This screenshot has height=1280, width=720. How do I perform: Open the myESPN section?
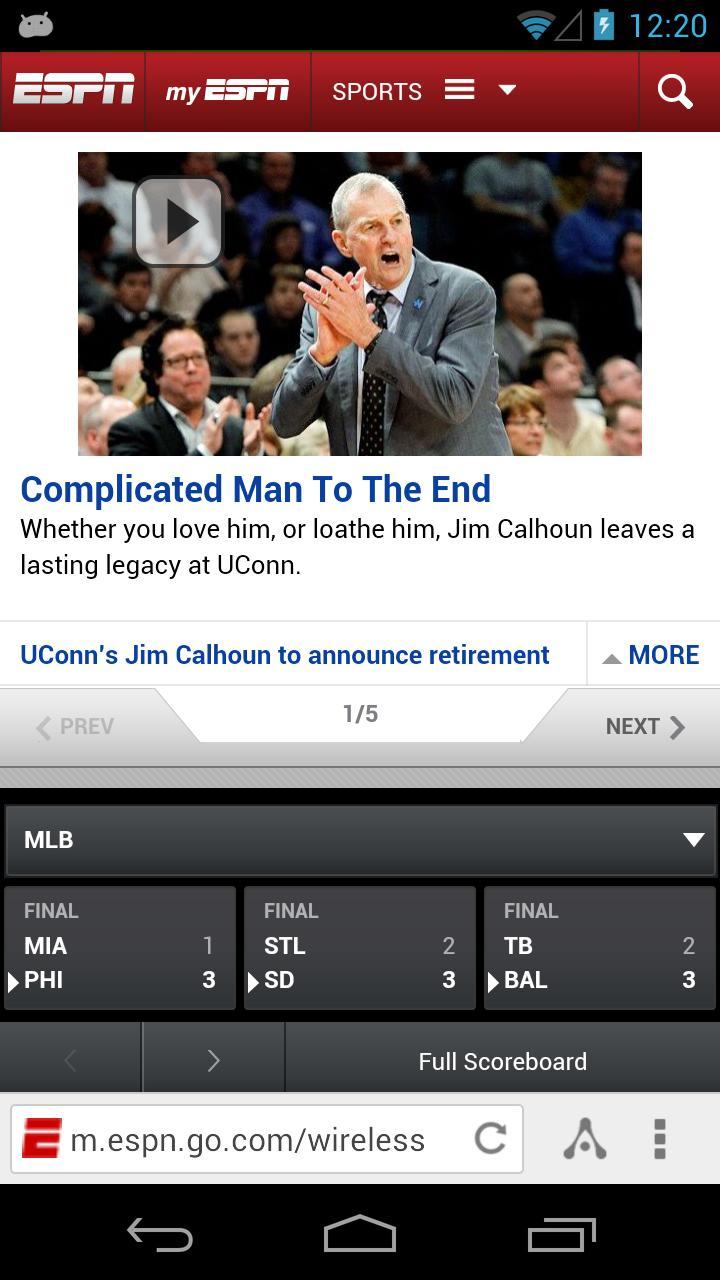click(x=228, y=92)
